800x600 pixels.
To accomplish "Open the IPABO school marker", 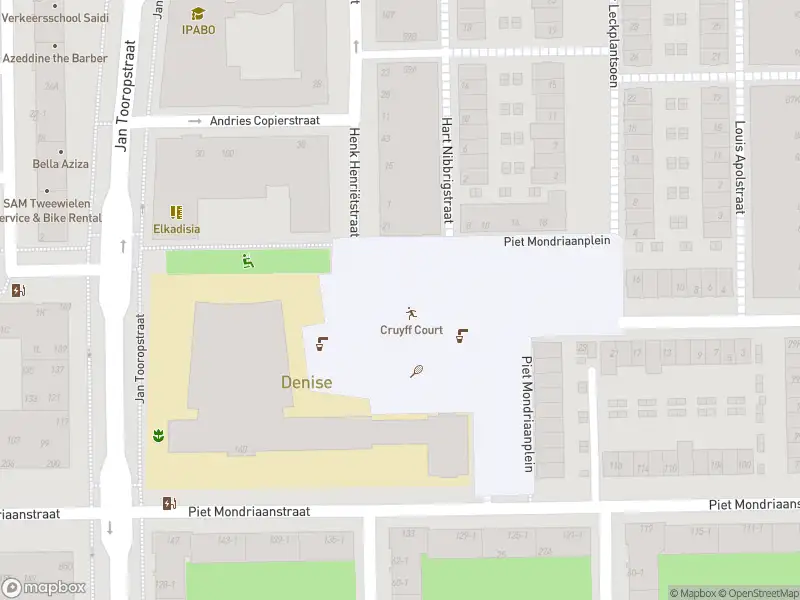I will 198,14.
